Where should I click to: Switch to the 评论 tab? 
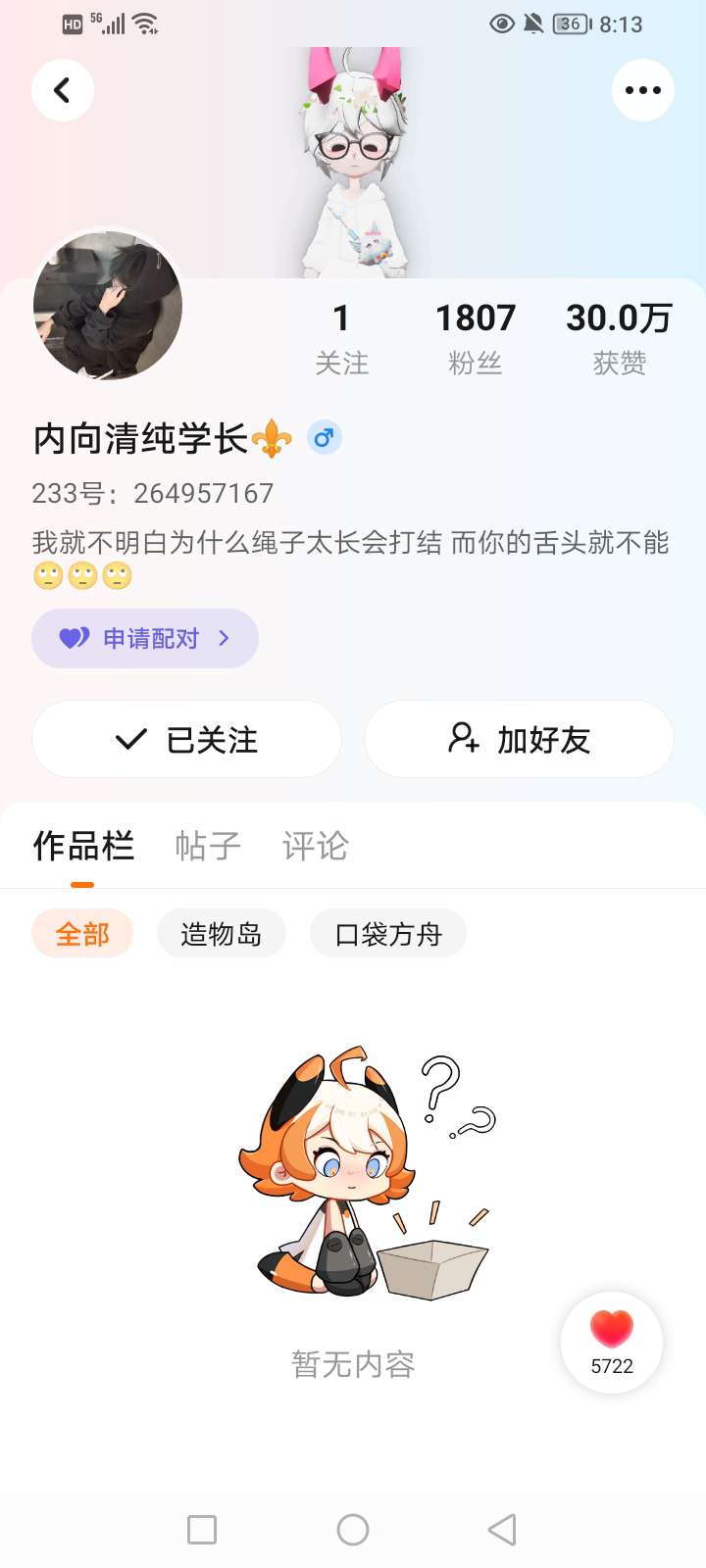click(x=315, y=846)
